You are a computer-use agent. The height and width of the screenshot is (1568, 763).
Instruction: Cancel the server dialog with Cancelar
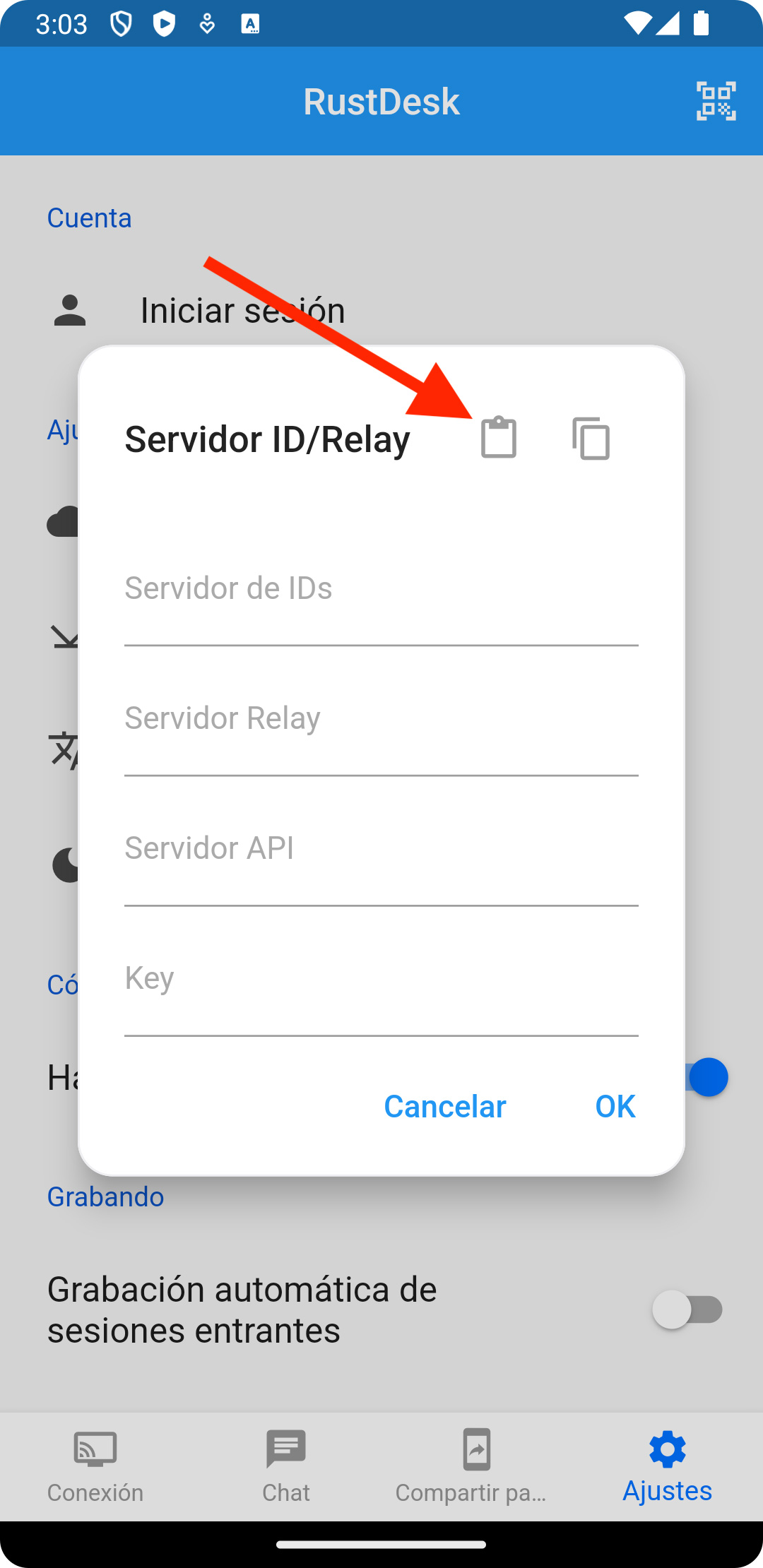click(x=444, y=1106)
